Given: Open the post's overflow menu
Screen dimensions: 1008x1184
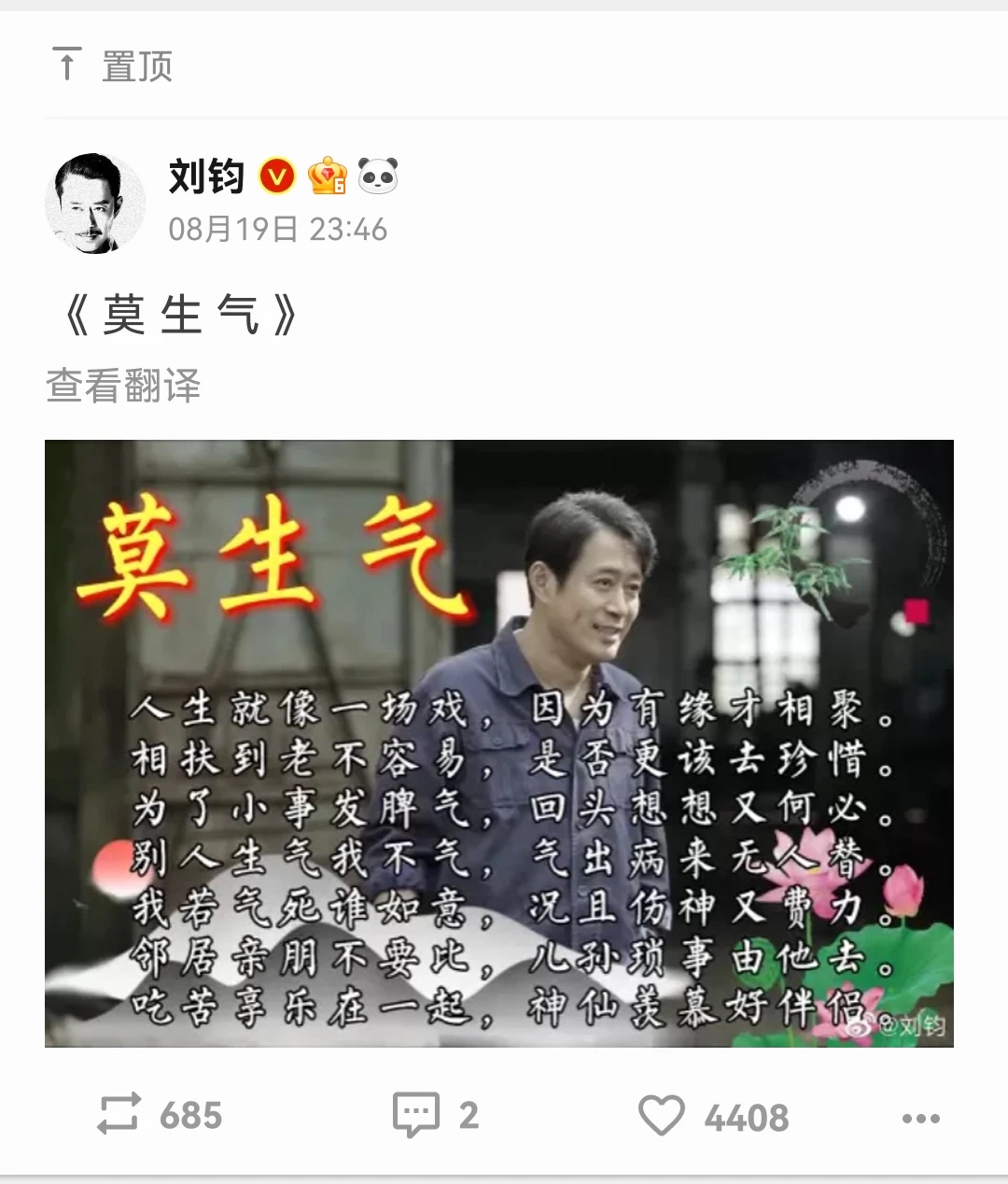Looking at the screenshot, I should point(920,1118).
